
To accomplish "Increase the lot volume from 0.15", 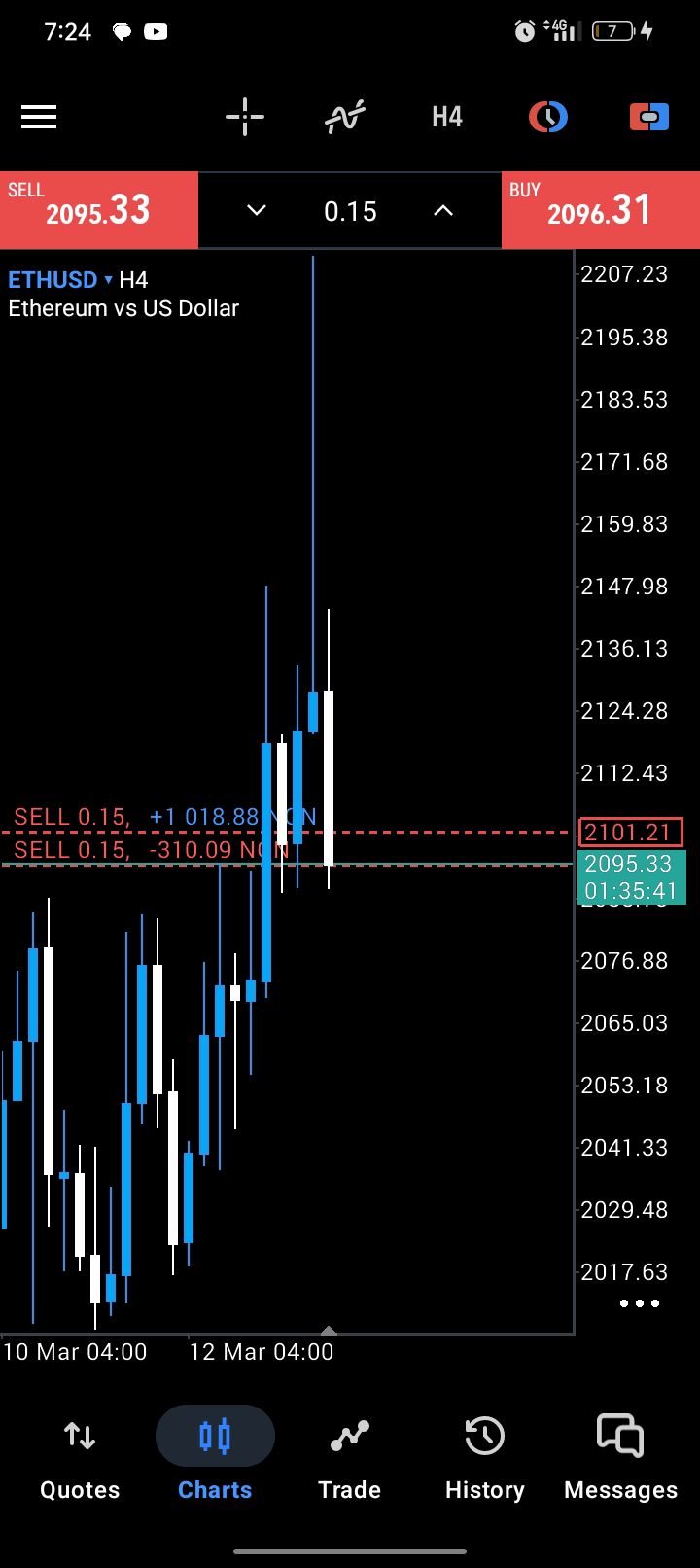I will [x=443, y=210].
